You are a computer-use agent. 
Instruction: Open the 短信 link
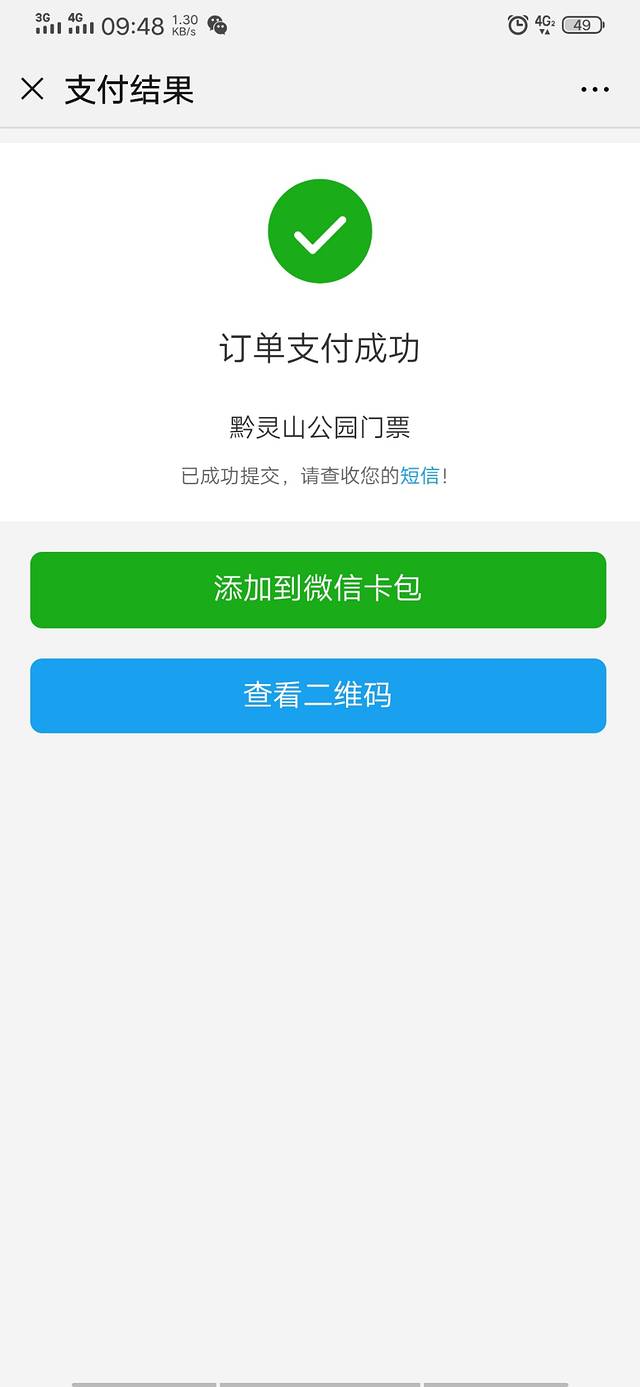pyautogui.click(x=420, y=476)
